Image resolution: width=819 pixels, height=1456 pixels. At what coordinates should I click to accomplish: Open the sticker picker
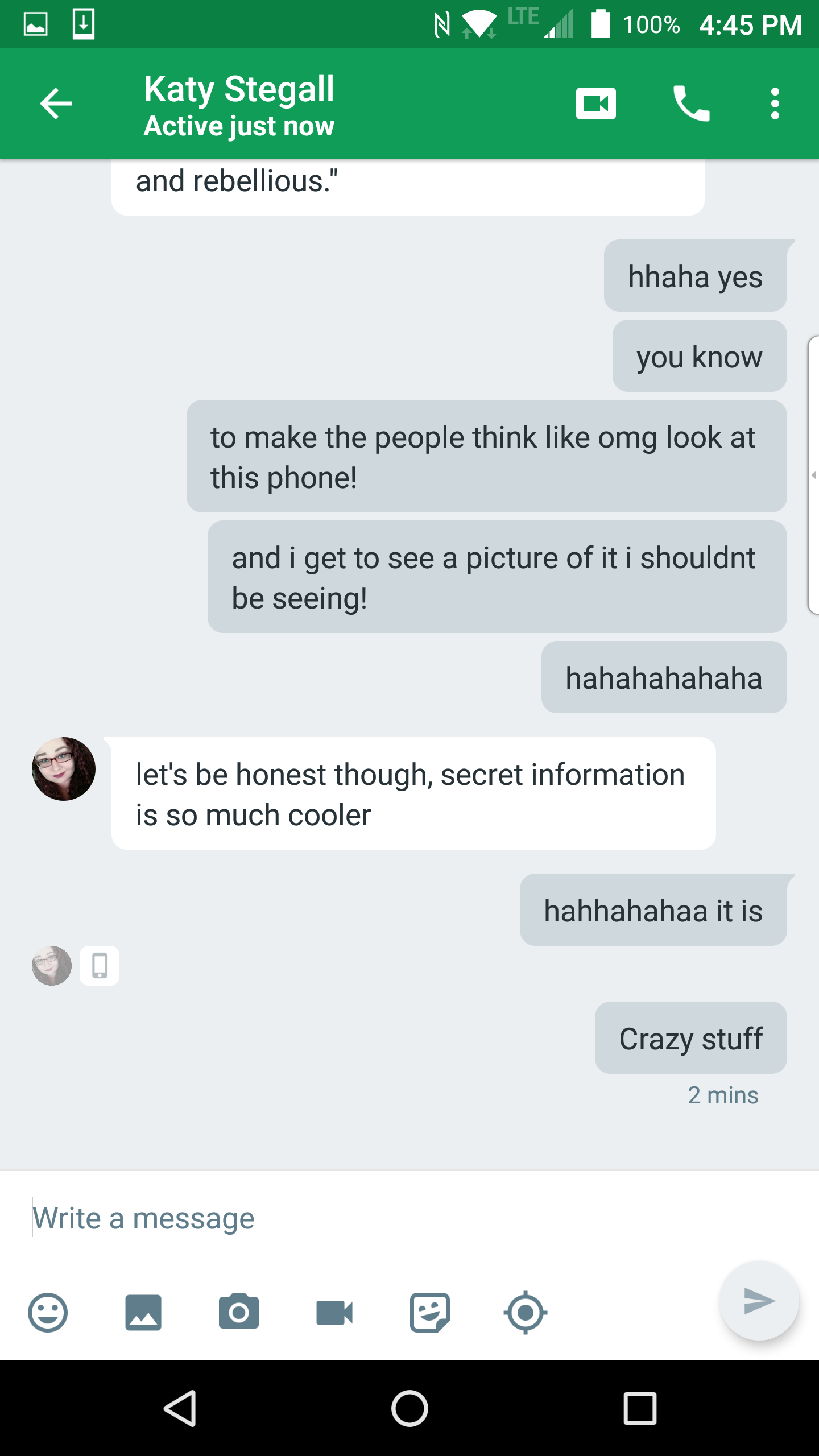[x=430, y=1313]
